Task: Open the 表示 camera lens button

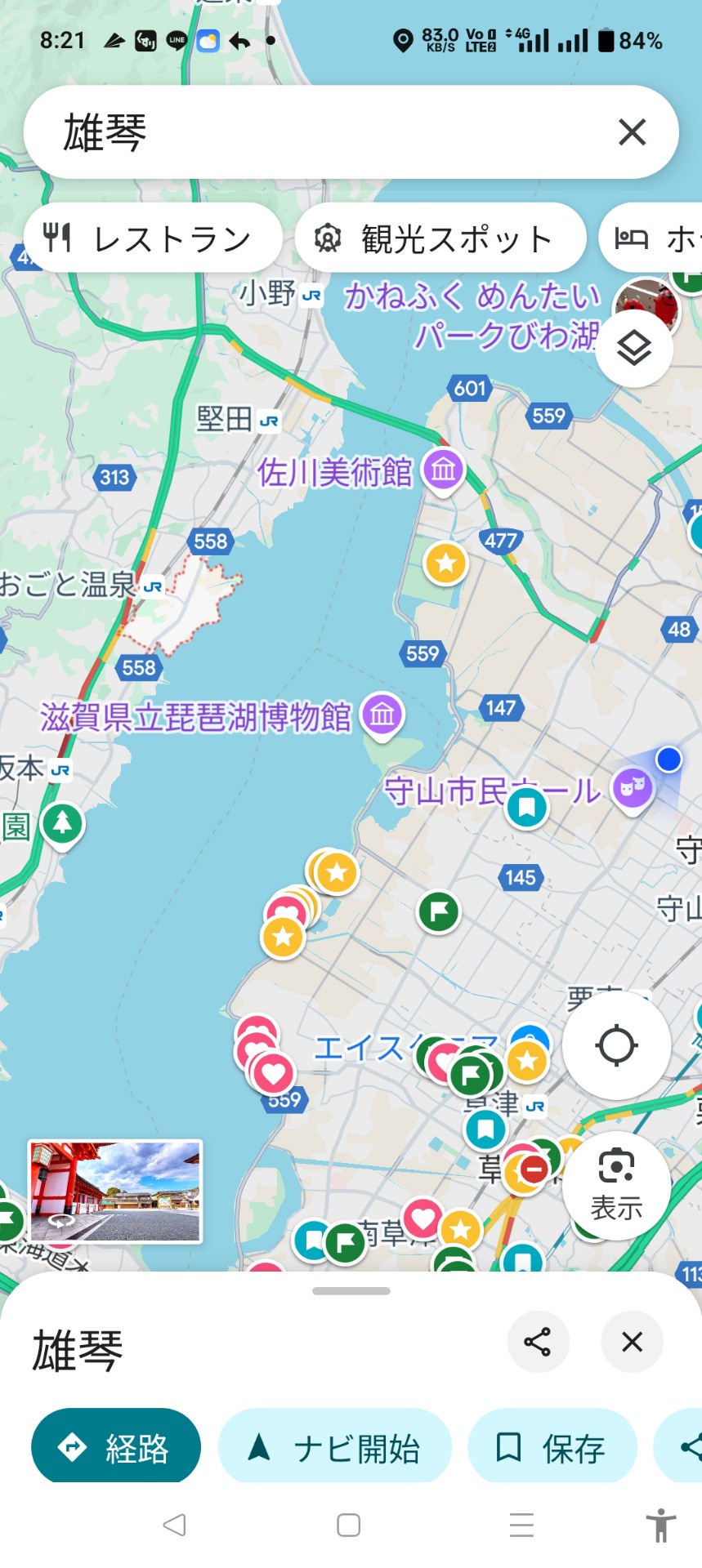Action: [x=616, y=1185]
